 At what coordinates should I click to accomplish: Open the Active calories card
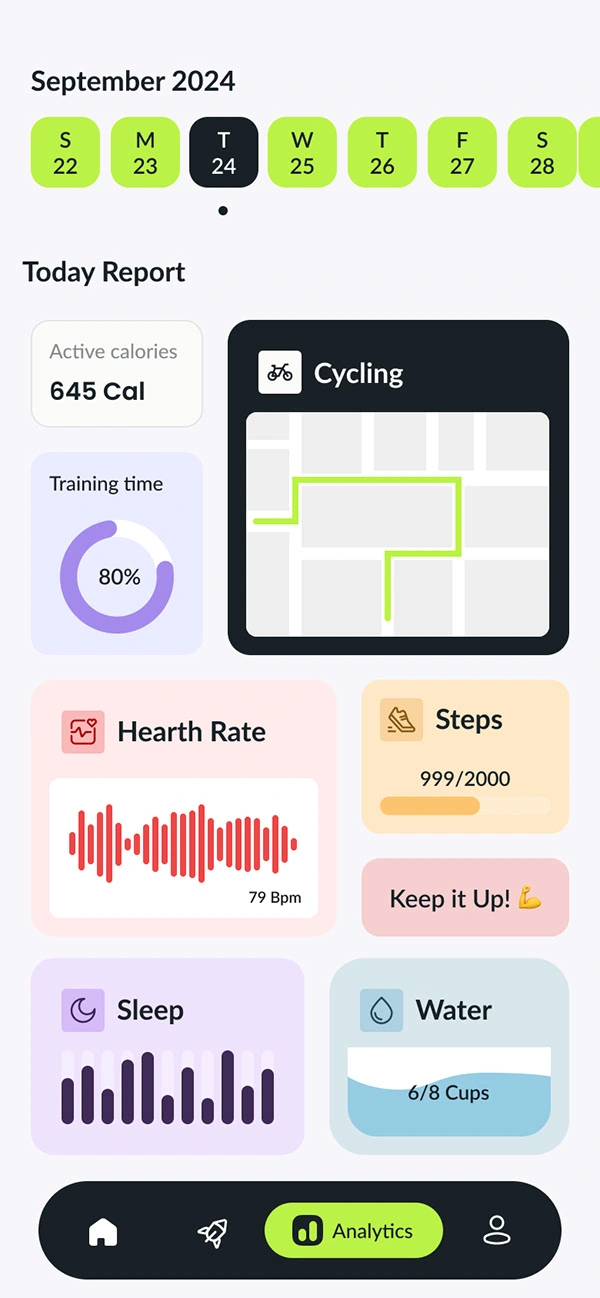coord(117,373)
